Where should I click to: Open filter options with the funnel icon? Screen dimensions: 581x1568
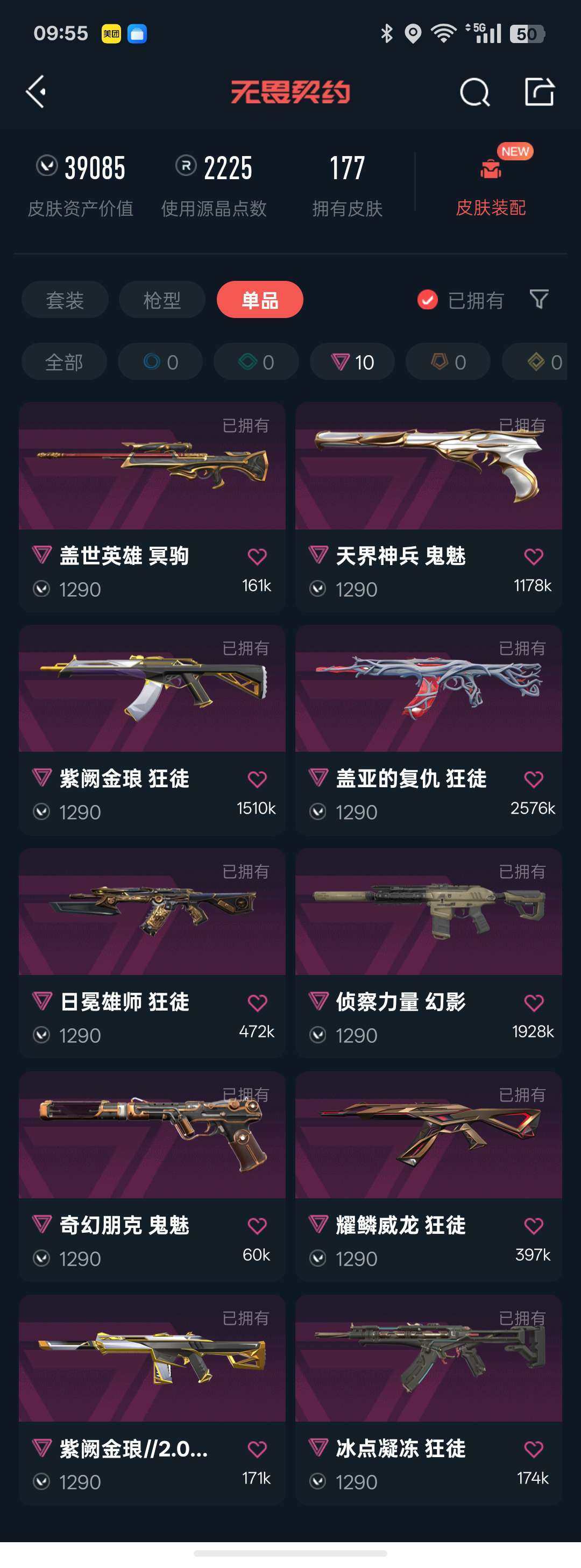[x=538, y=300]
